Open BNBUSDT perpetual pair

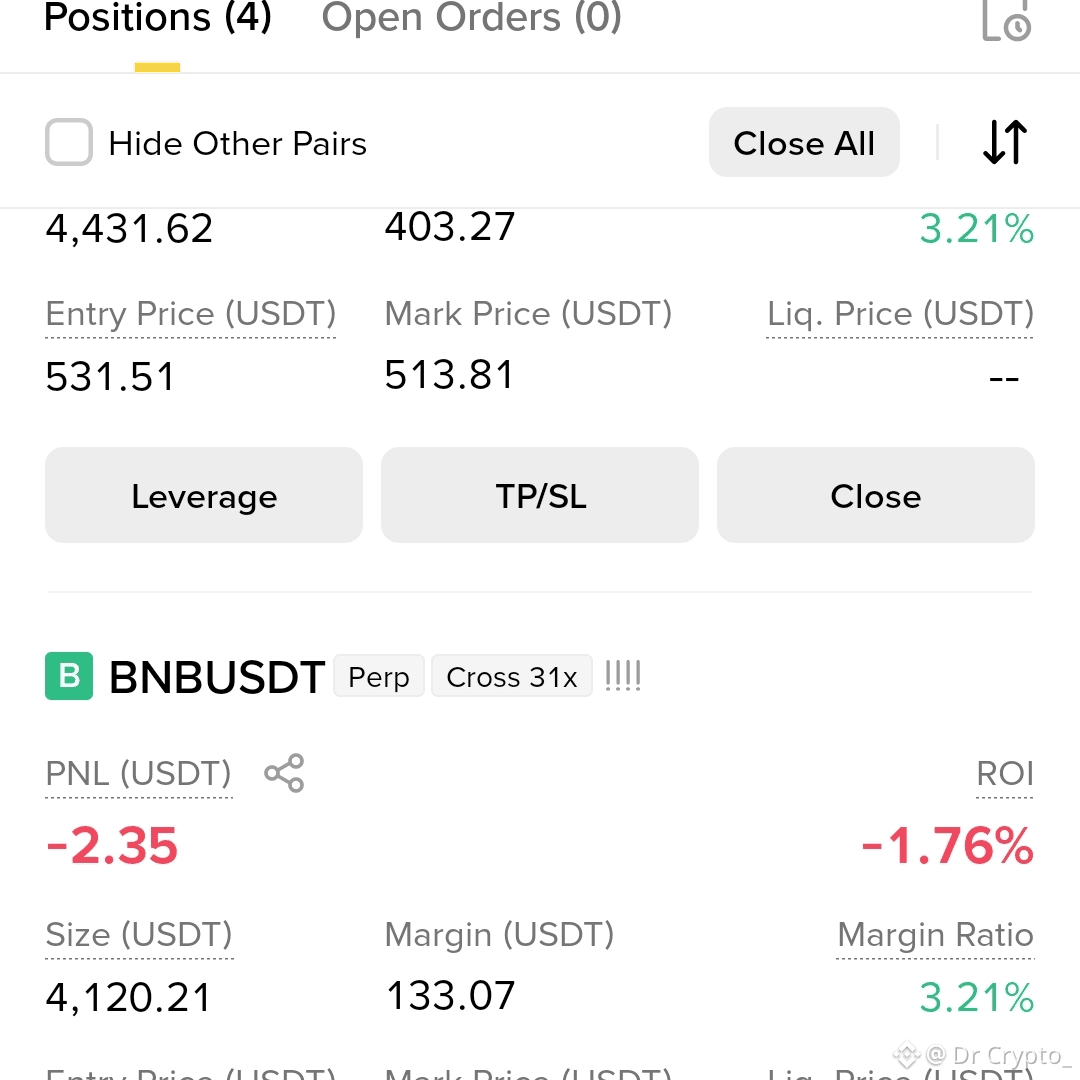(x=217, y=676)
